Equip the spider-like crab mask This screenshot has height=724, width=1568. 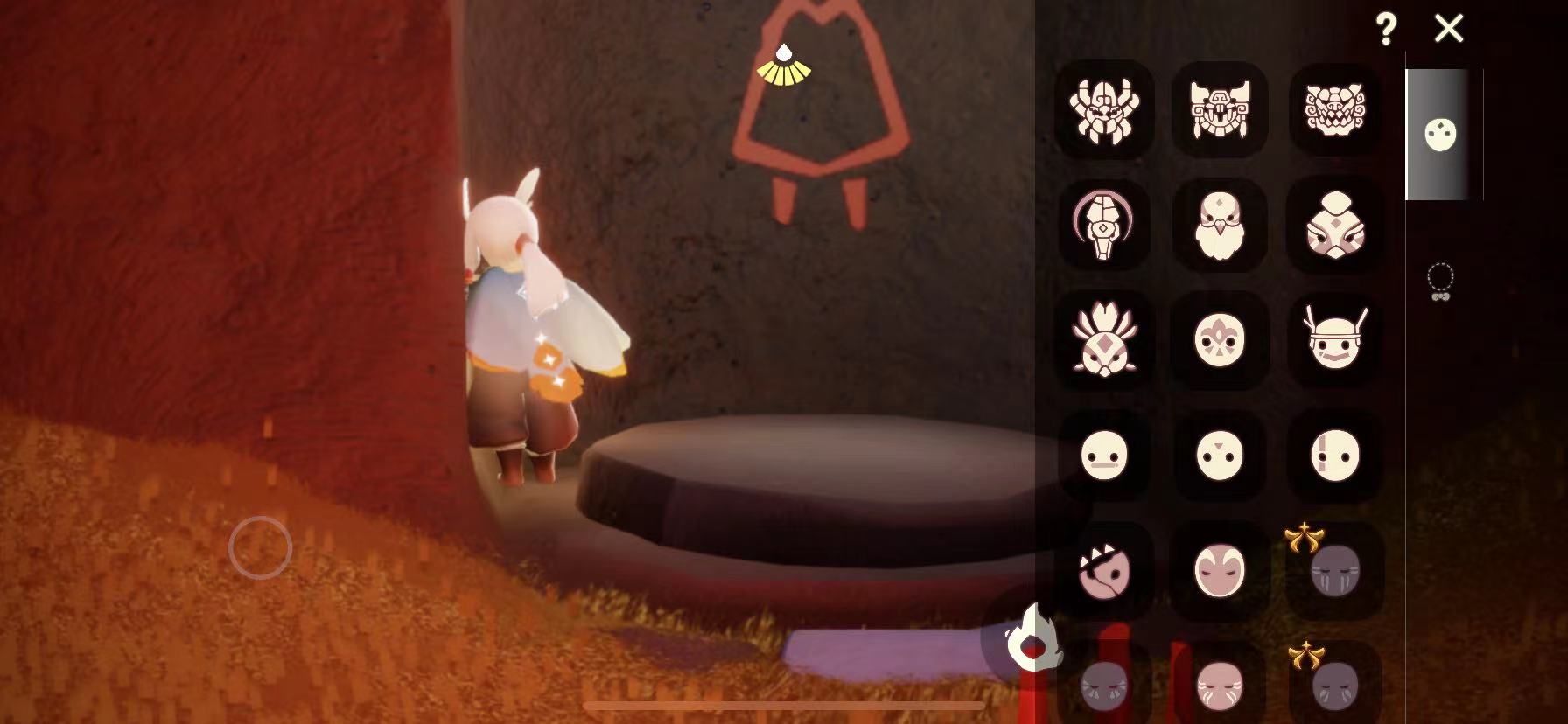click(1104, 110)
